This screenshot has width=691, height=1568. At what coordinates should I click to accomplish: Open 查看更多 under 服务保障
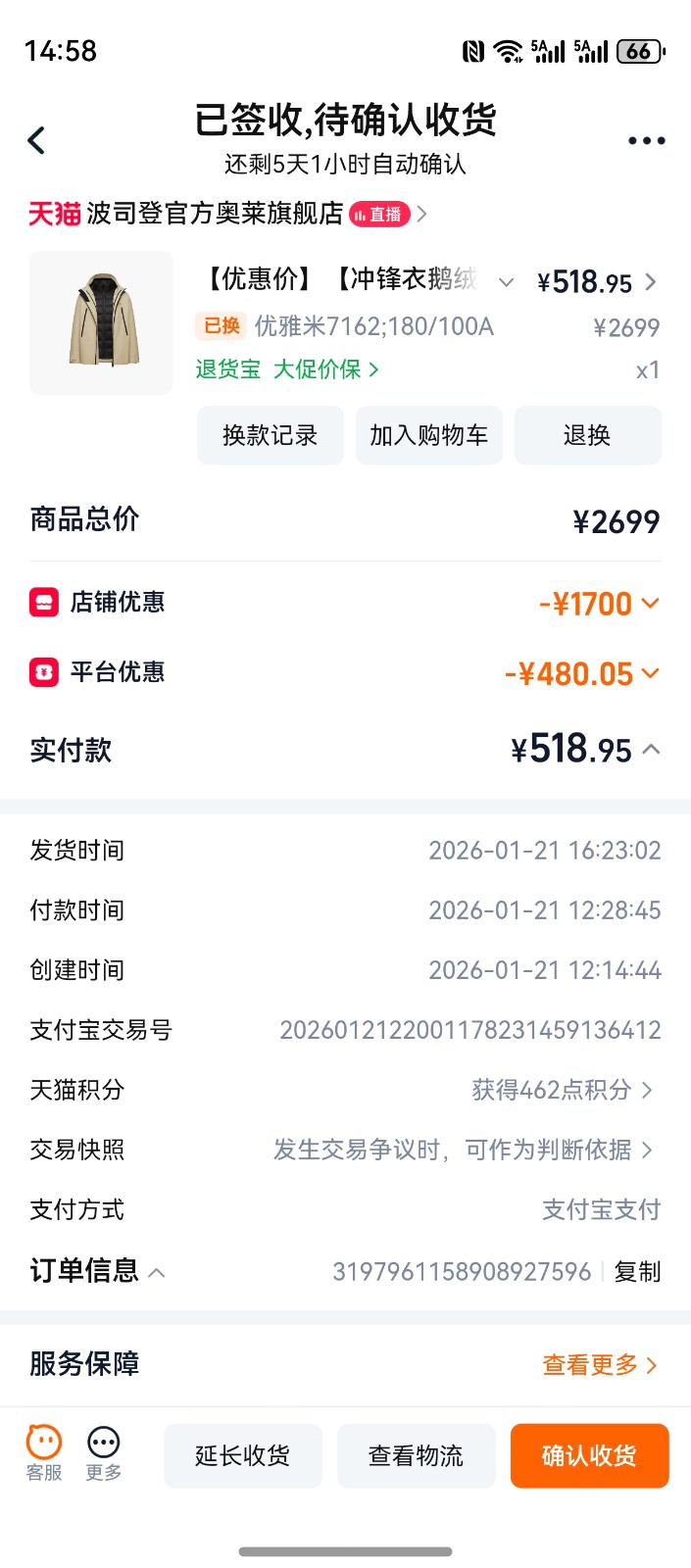[599, 1364]
